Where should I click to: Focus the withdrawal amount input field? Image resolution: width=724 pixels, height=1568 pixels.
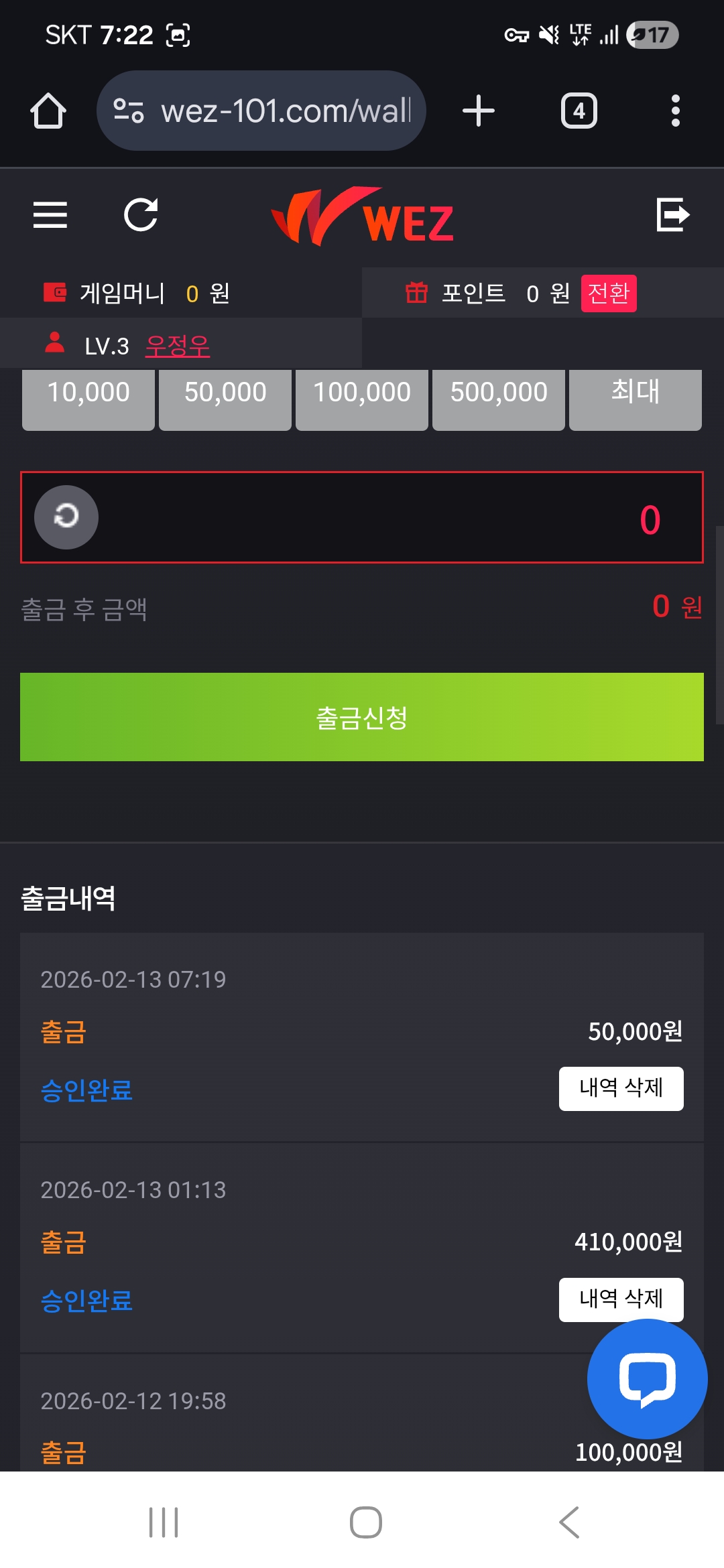coord(402,518)
